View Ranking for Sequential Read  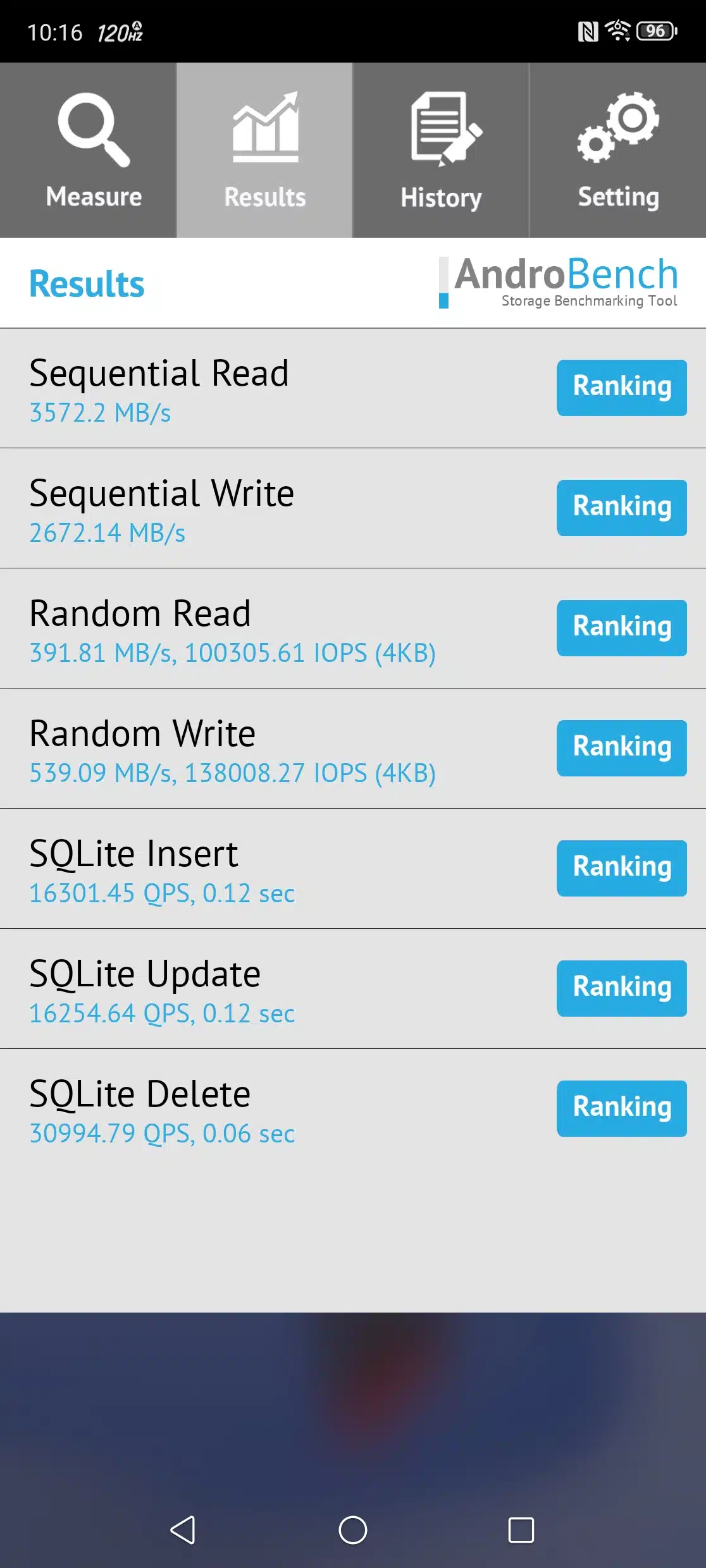click(622, 388)
